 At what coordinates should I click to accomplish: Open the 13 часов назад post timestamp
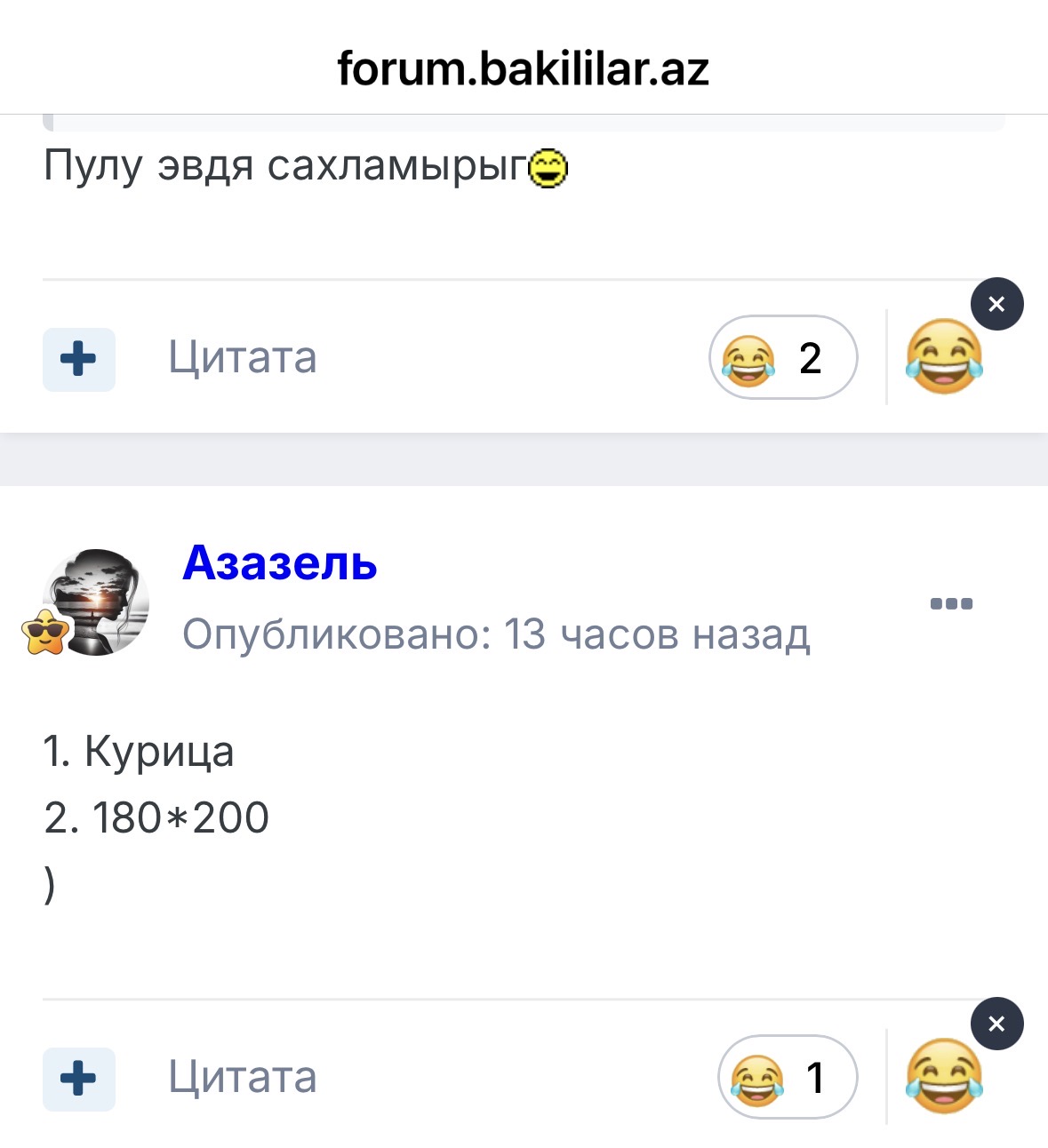[656, 634]
